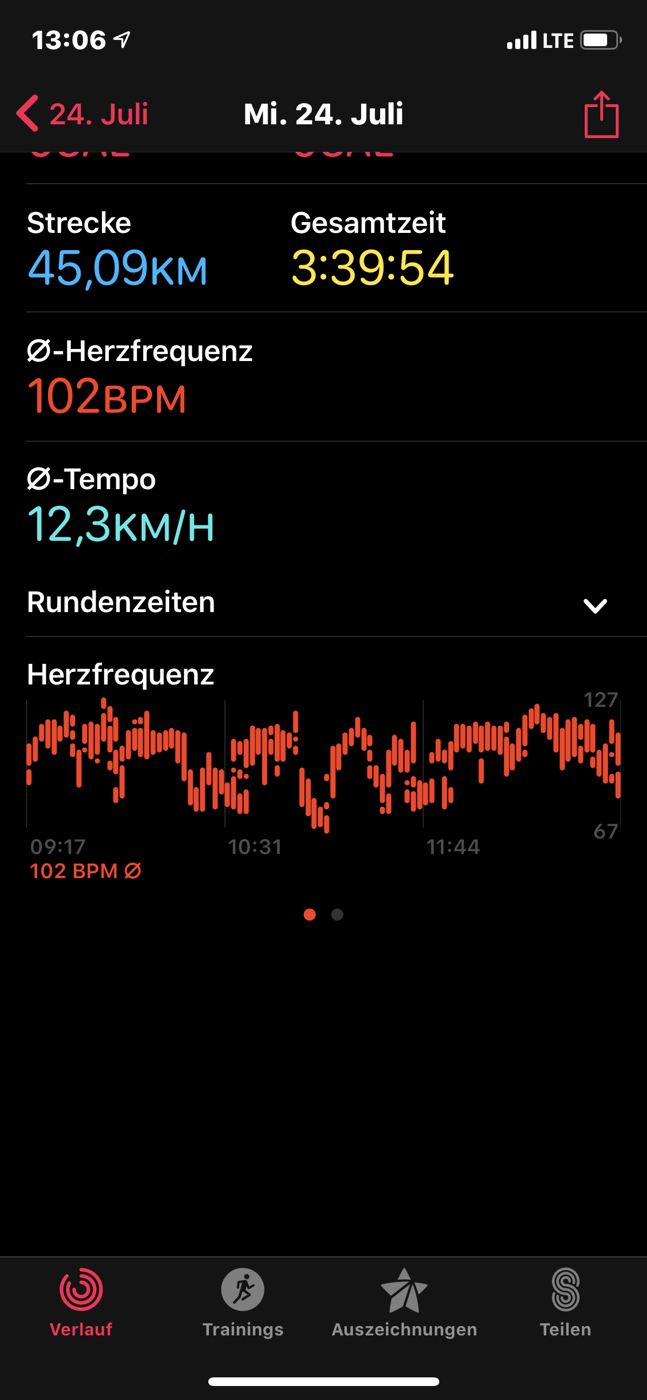Open the Auszeichnungen tab
Image resolution: width=647 pixels, height=1400 pixels.
pyautogui.click(x=404, y=1301)
